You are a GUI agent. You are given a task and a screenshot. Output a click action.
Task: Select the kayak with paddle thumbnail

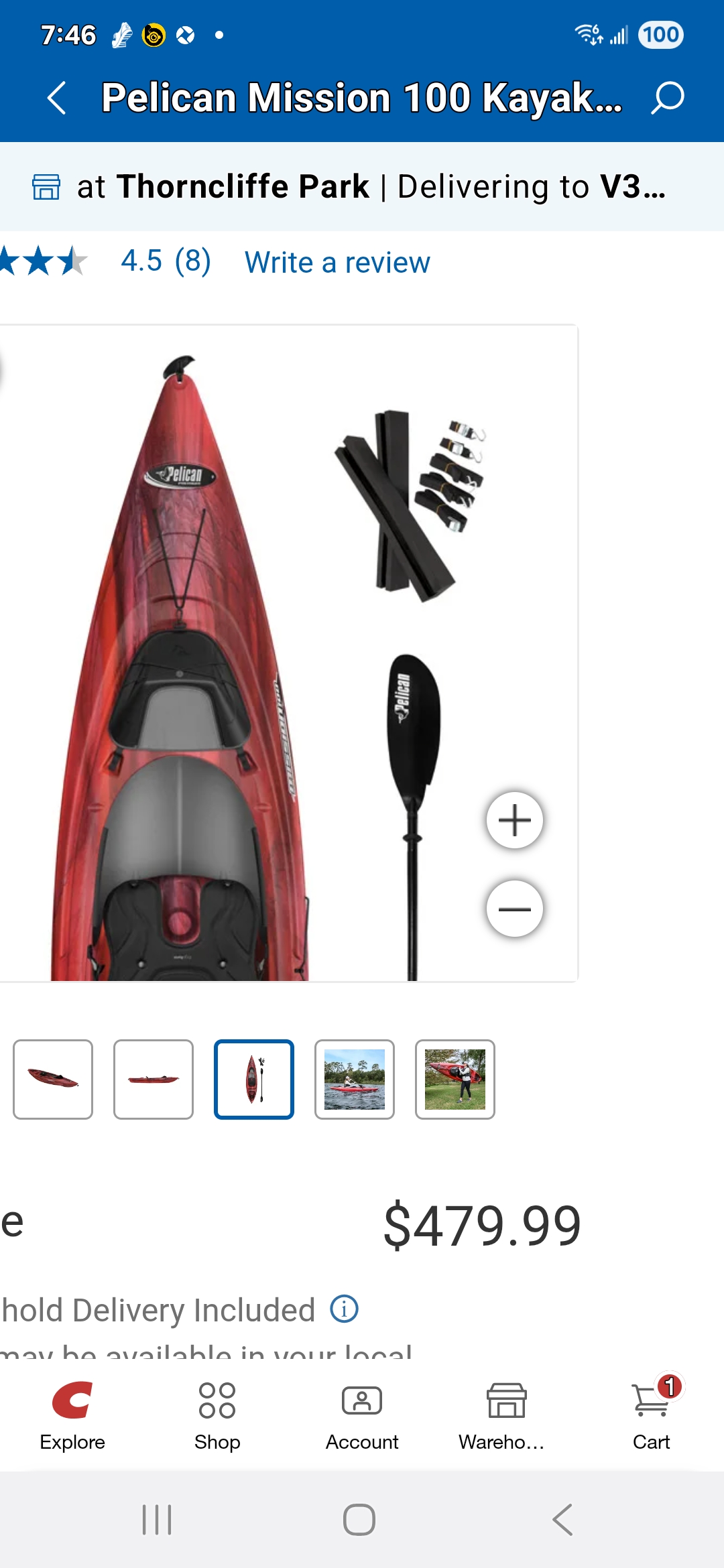click(254, 1080)
